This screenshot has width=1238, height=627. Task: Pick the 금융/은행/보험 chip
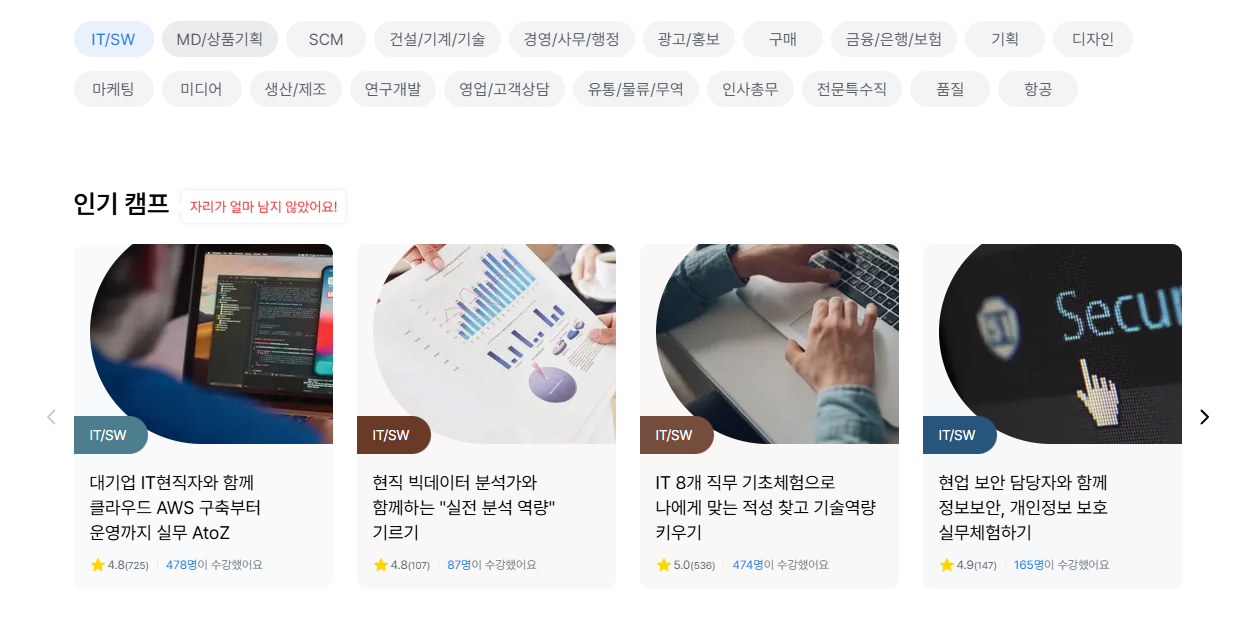(x=894, y=39)
